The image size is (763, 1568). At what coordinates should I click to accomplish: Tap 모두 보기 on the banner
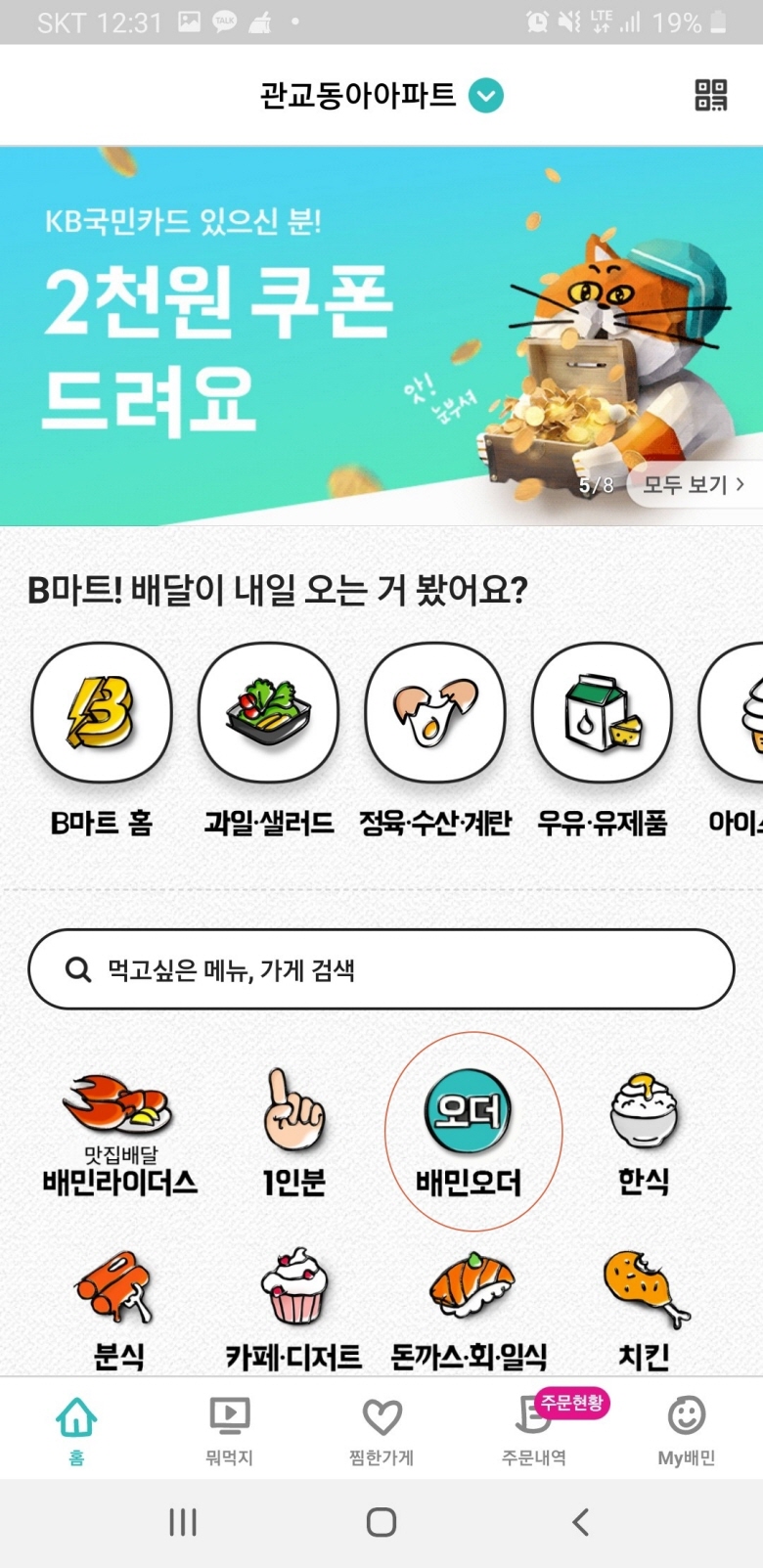pyautogui.click(x=693, y=484)
